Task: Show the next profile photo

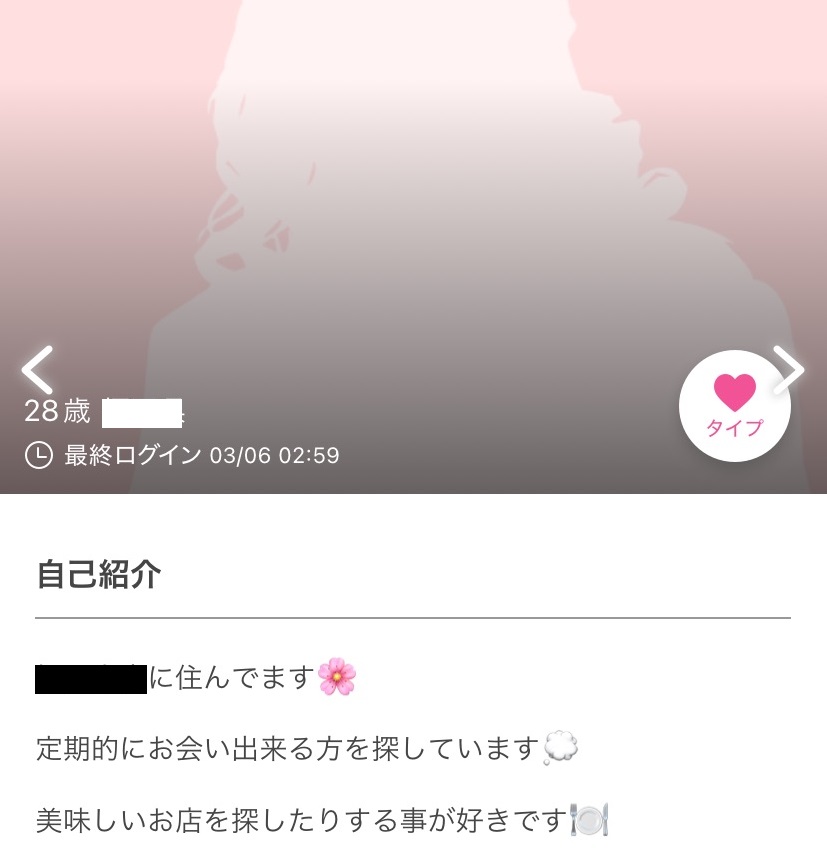Action: 789,370
